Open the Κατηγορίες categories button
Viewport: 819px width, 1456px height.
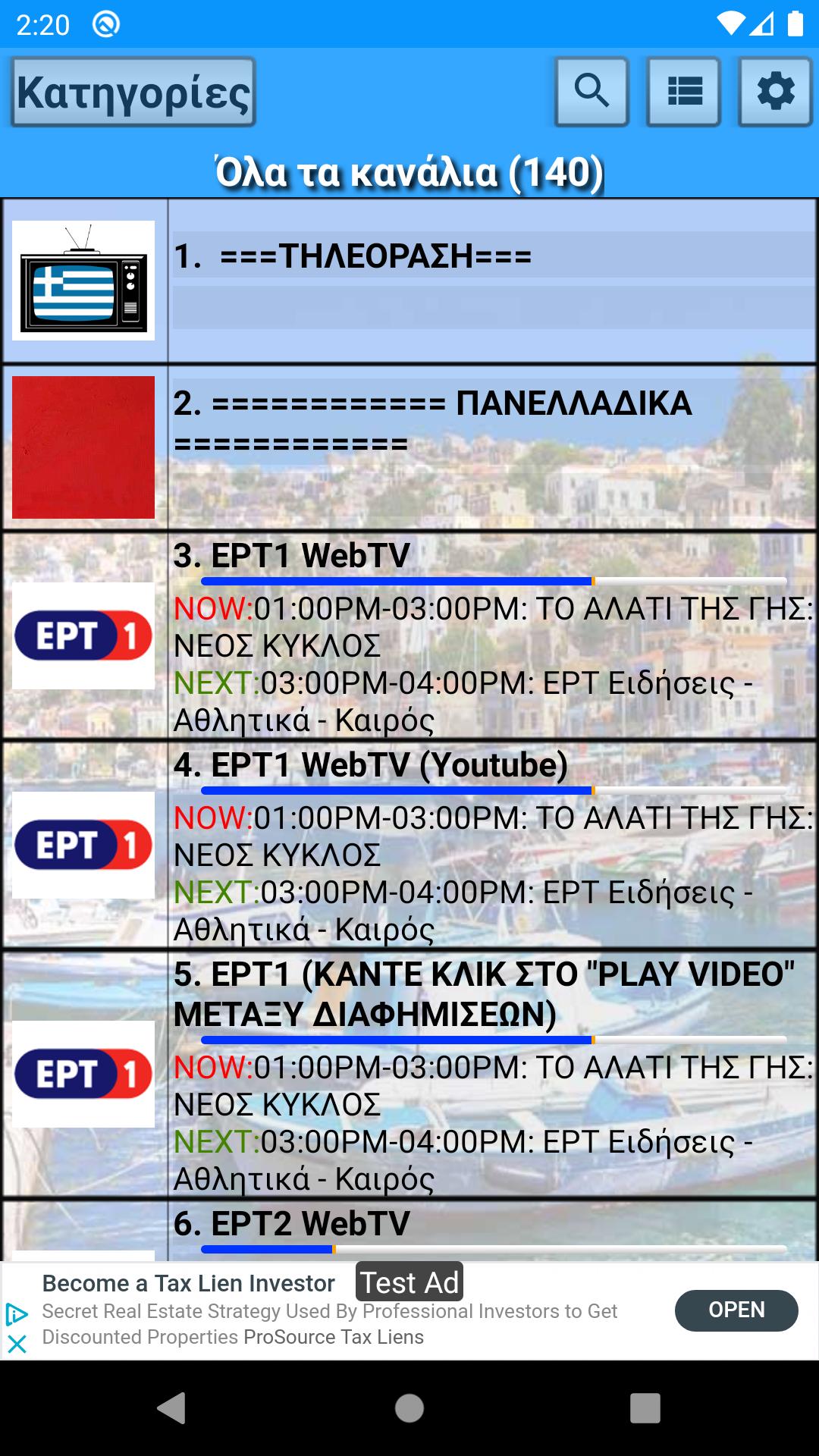pos(133,92)
